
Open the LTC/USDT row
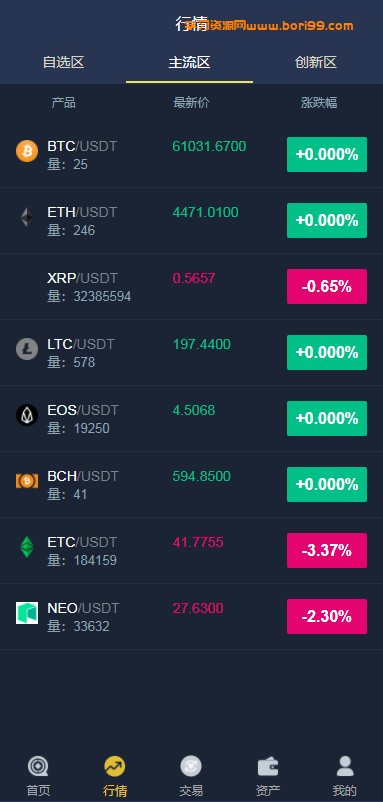coord(191,352)
